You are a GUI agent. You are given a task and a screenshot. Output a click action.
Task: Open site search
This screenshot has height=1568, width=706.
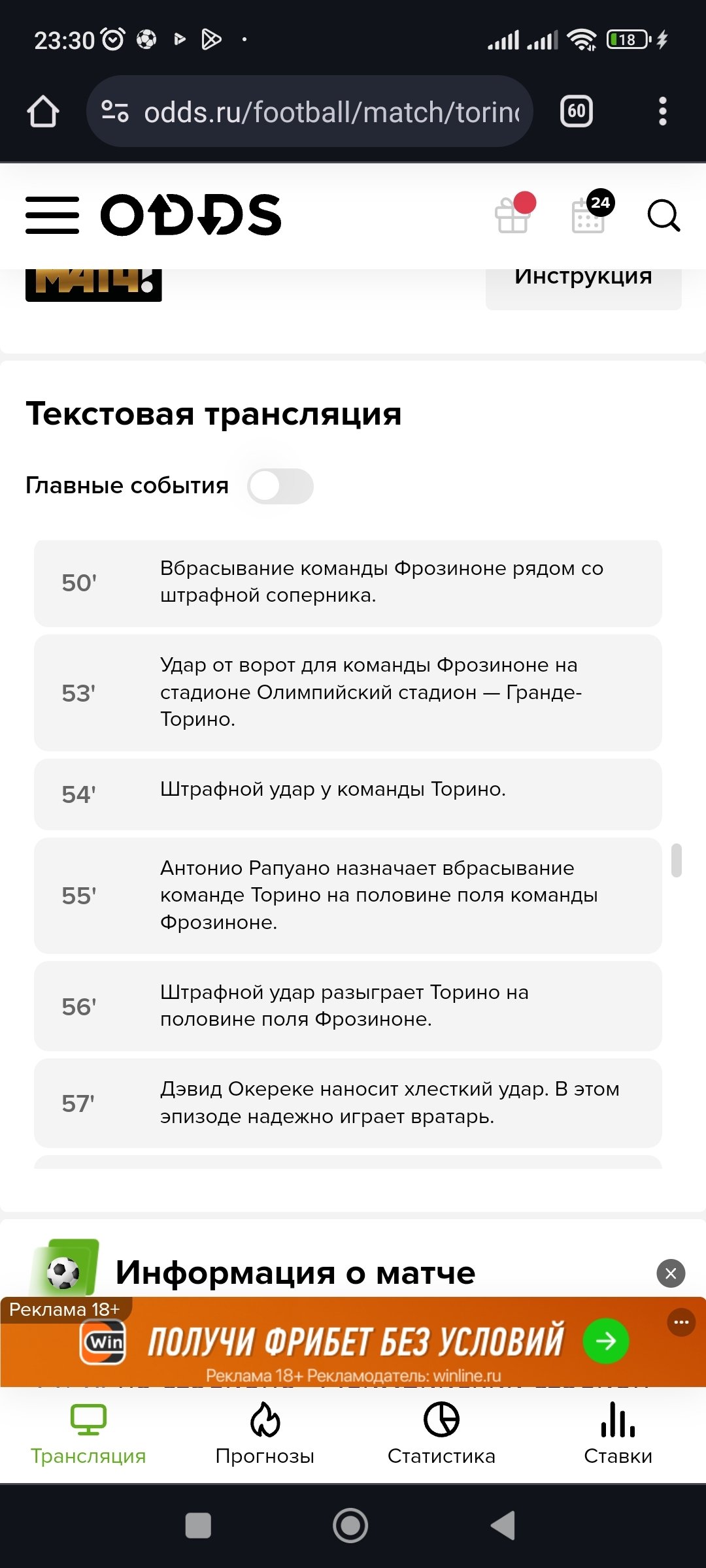664,215
